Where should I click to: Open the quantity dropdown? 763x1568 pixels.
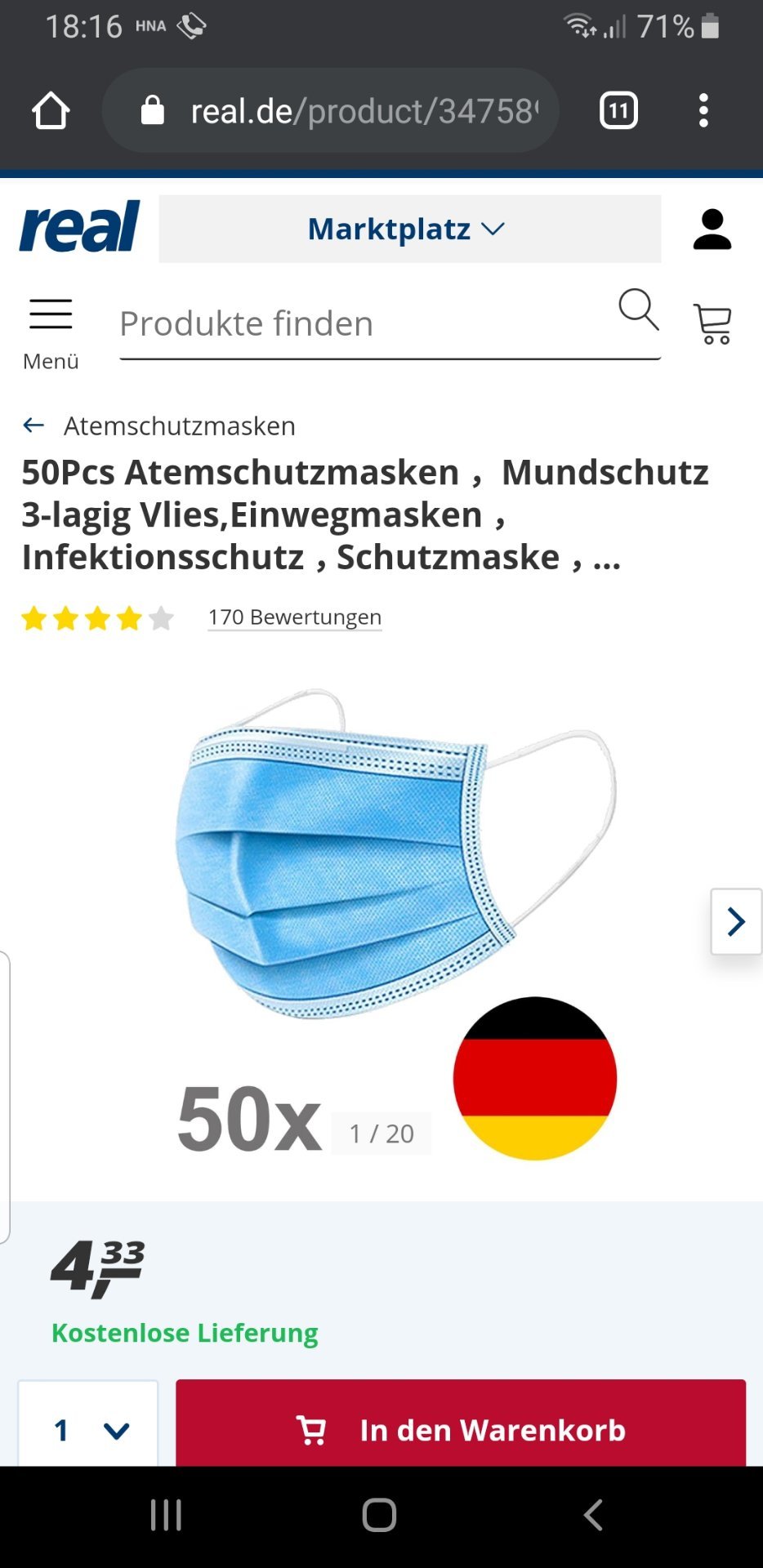click(88, 1429)
